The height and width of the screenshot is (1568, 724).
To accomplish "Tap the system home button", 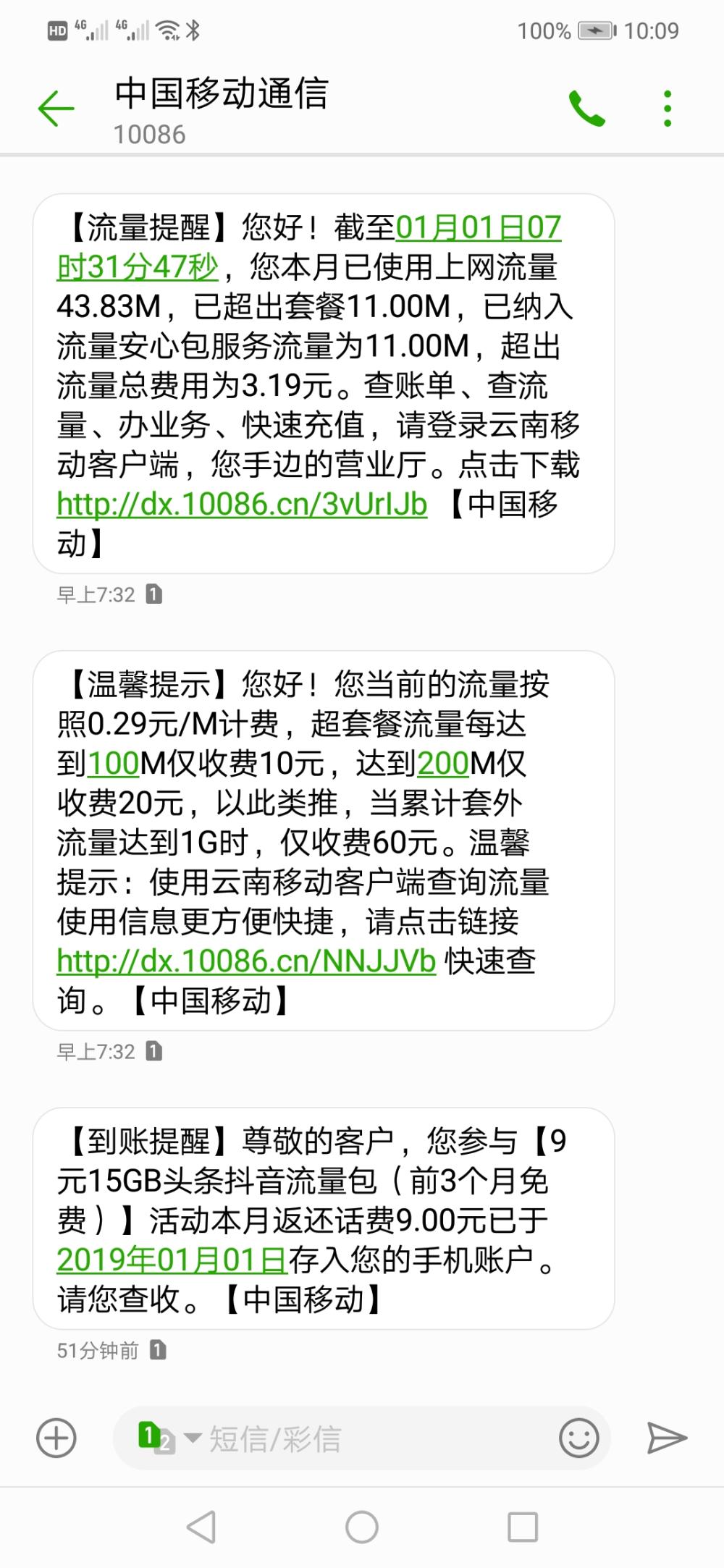I will (362, 1527).
